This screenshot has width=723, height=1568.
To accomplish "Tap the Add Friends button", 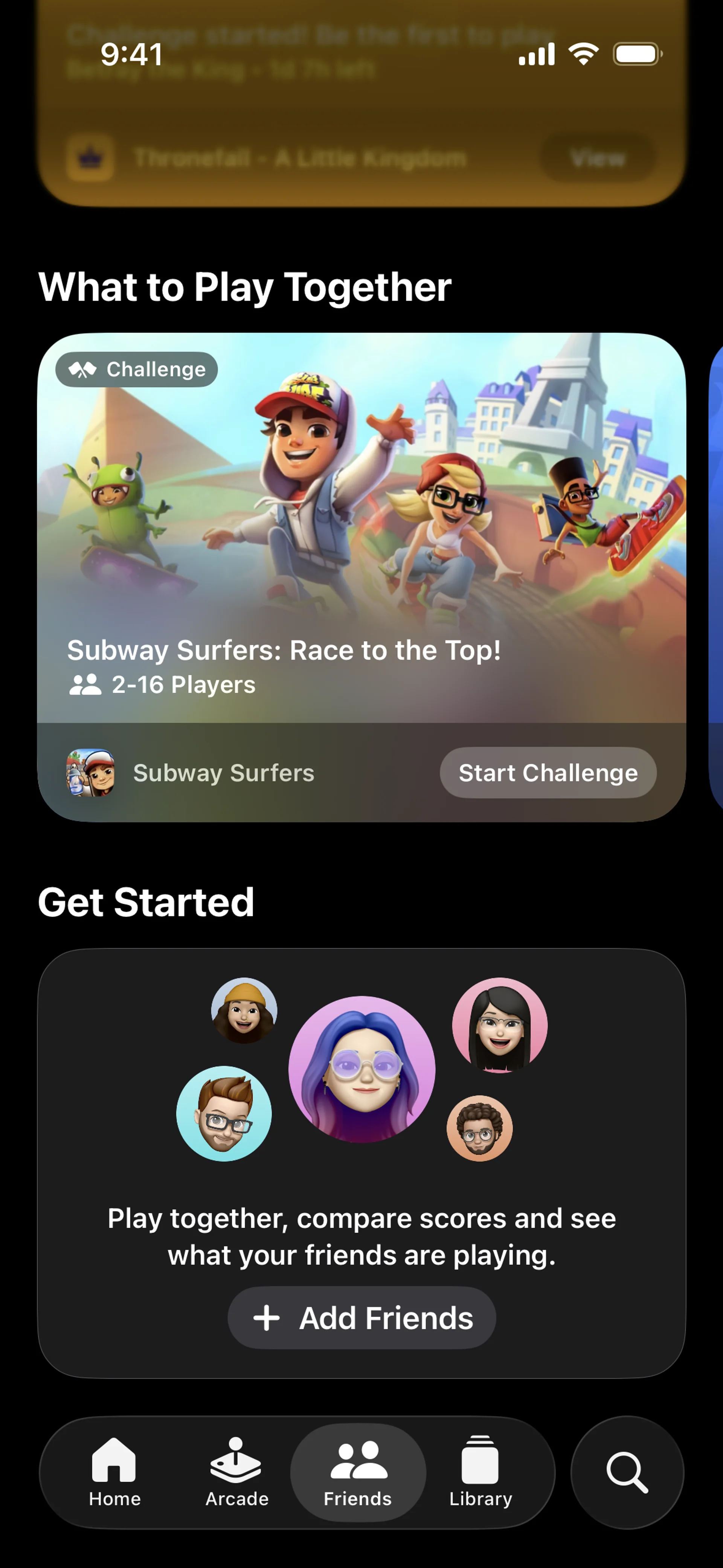I will click(361, 1318).
